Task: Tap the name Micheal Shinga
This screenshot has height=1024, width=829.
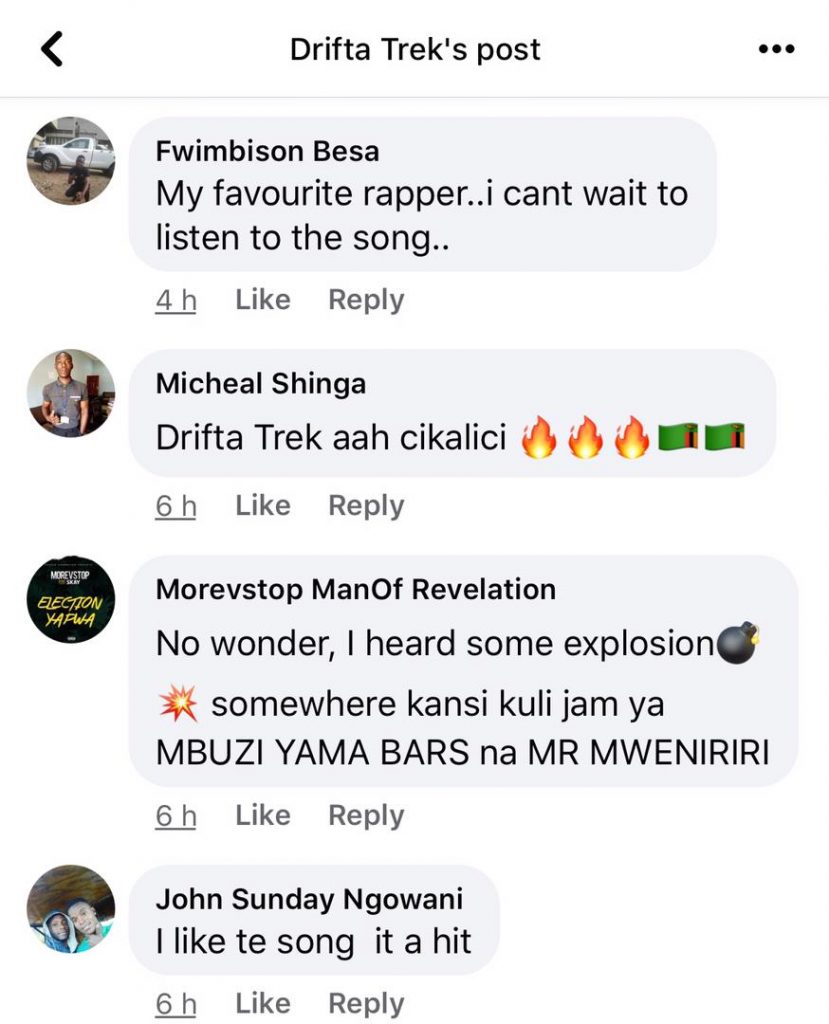Action: pyautogui.click(x=261, y=384)
